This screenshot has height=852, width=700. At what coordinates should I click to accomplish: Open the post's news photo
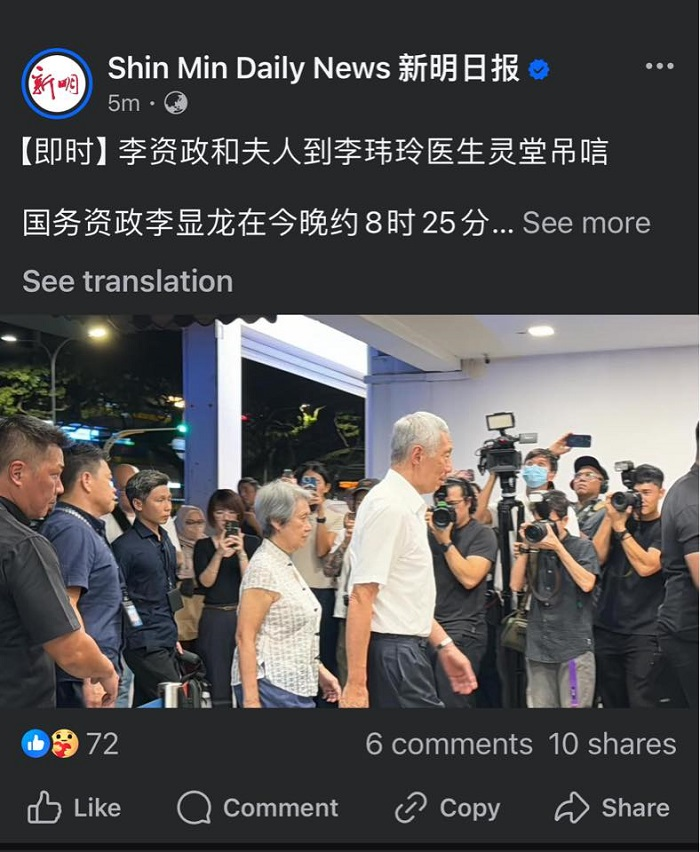click(x=350, y=511)
